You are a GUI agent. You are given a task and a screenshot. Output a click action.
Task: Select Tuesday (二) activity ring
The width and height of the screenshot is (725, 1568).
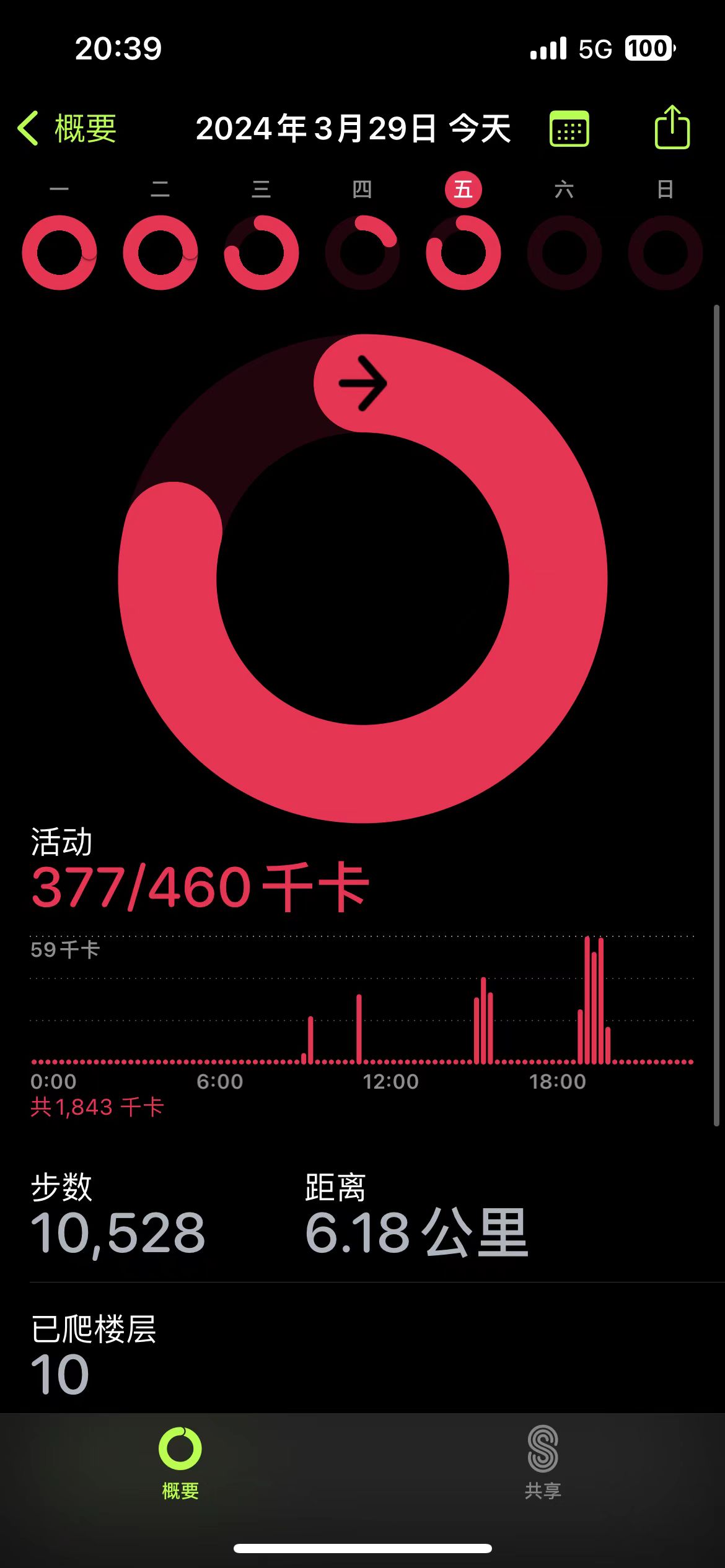[160, 252]
